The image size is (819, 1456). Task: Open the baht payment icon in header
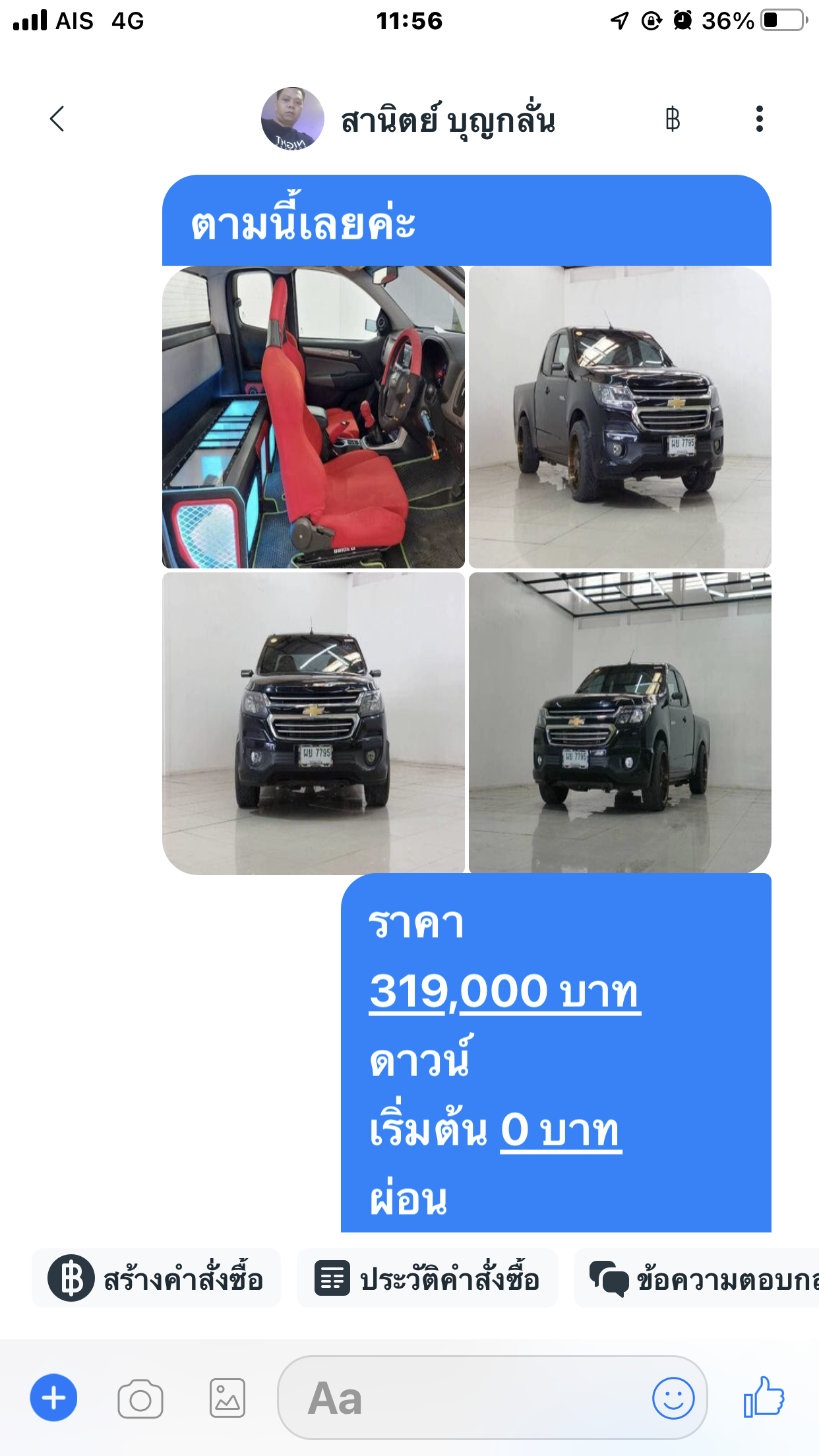(x=673, y=119)
